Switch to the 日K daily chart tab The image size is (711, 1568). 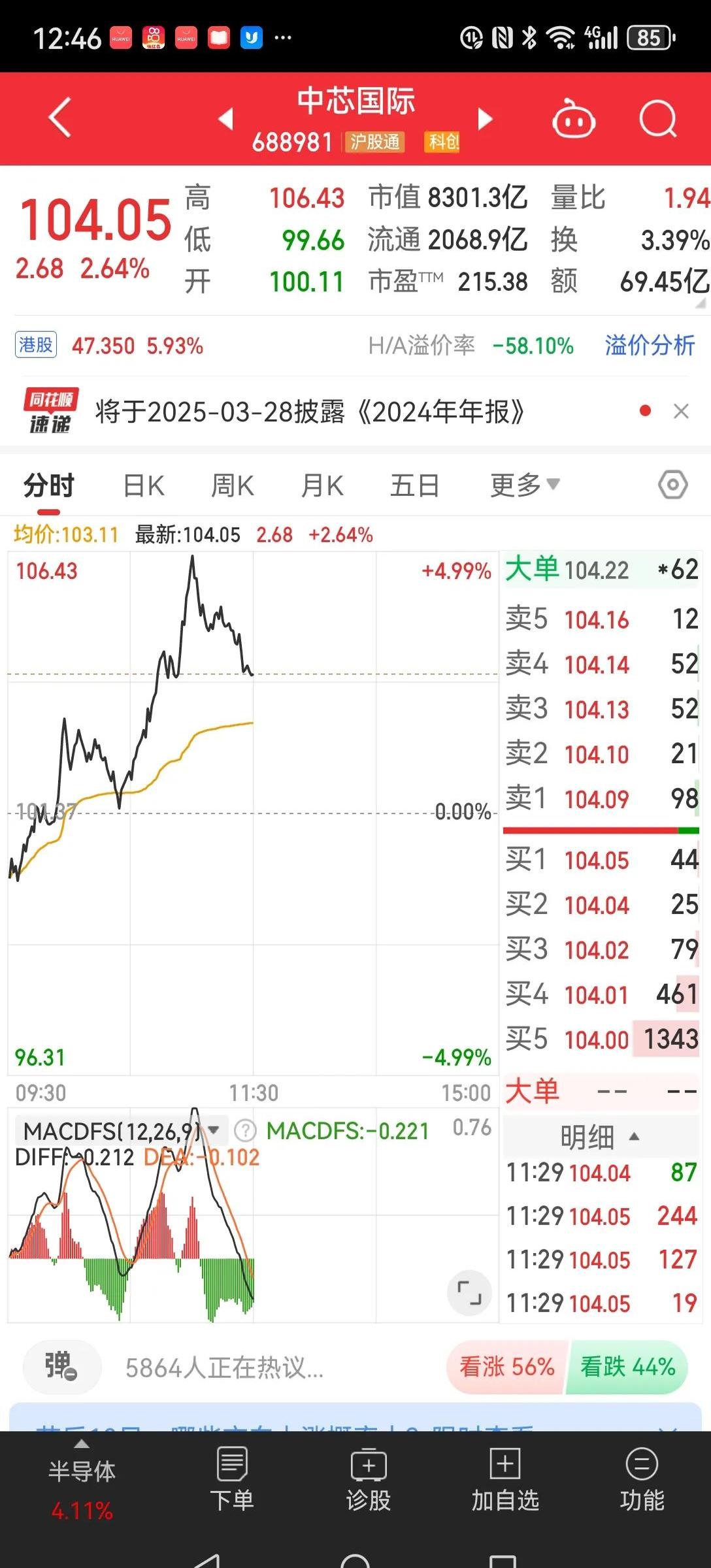pos(143,485)
